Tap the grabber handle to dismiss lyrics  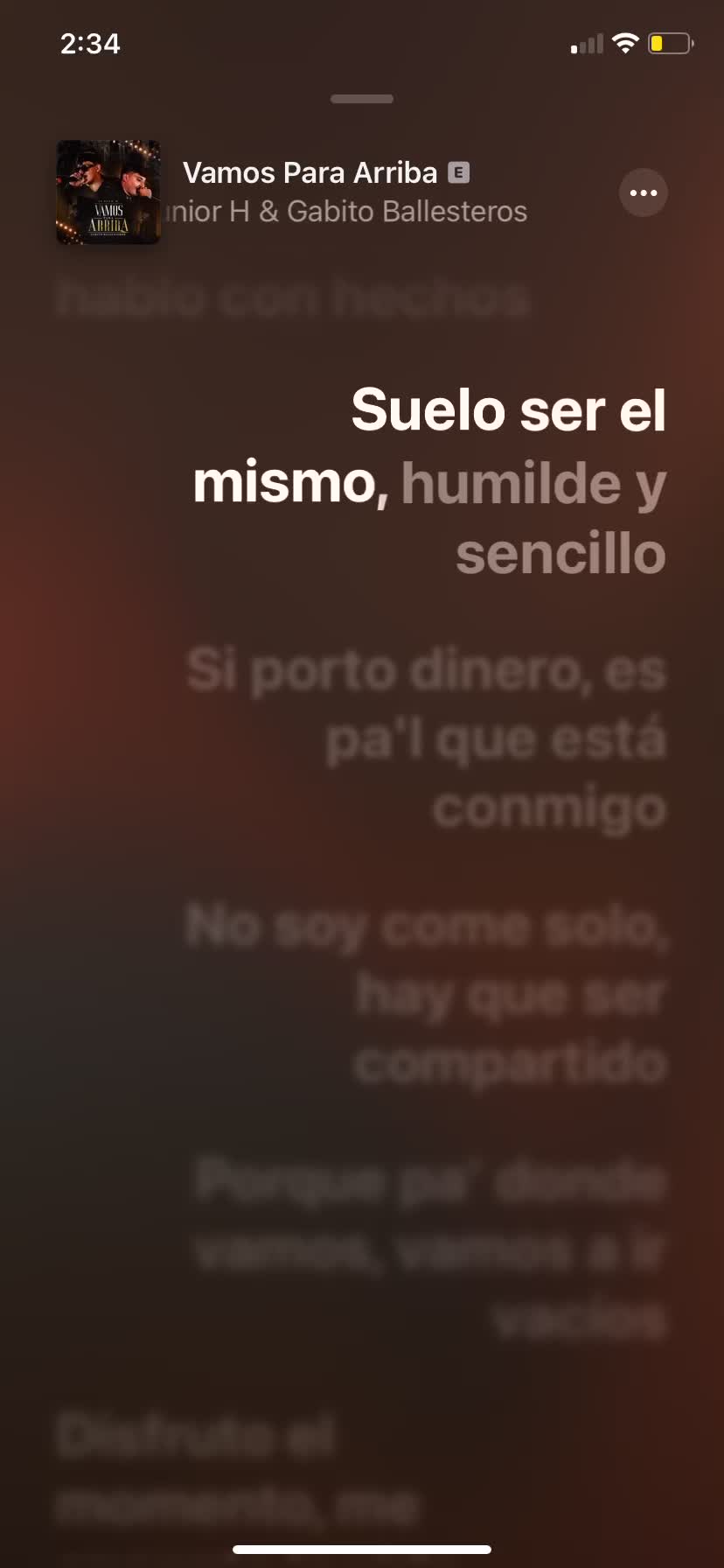[362, 99]
